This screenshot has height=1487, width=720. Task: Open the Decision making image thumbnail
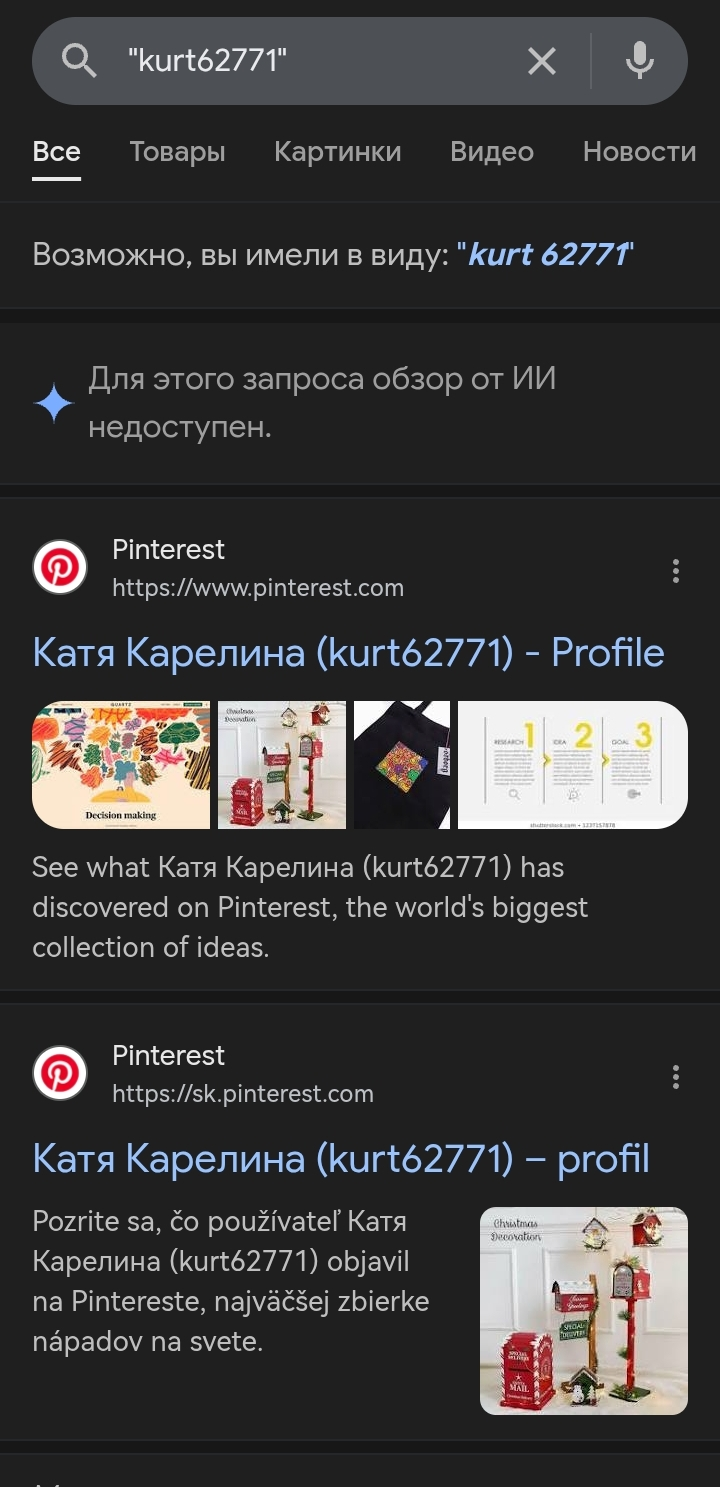coord(121,765)
